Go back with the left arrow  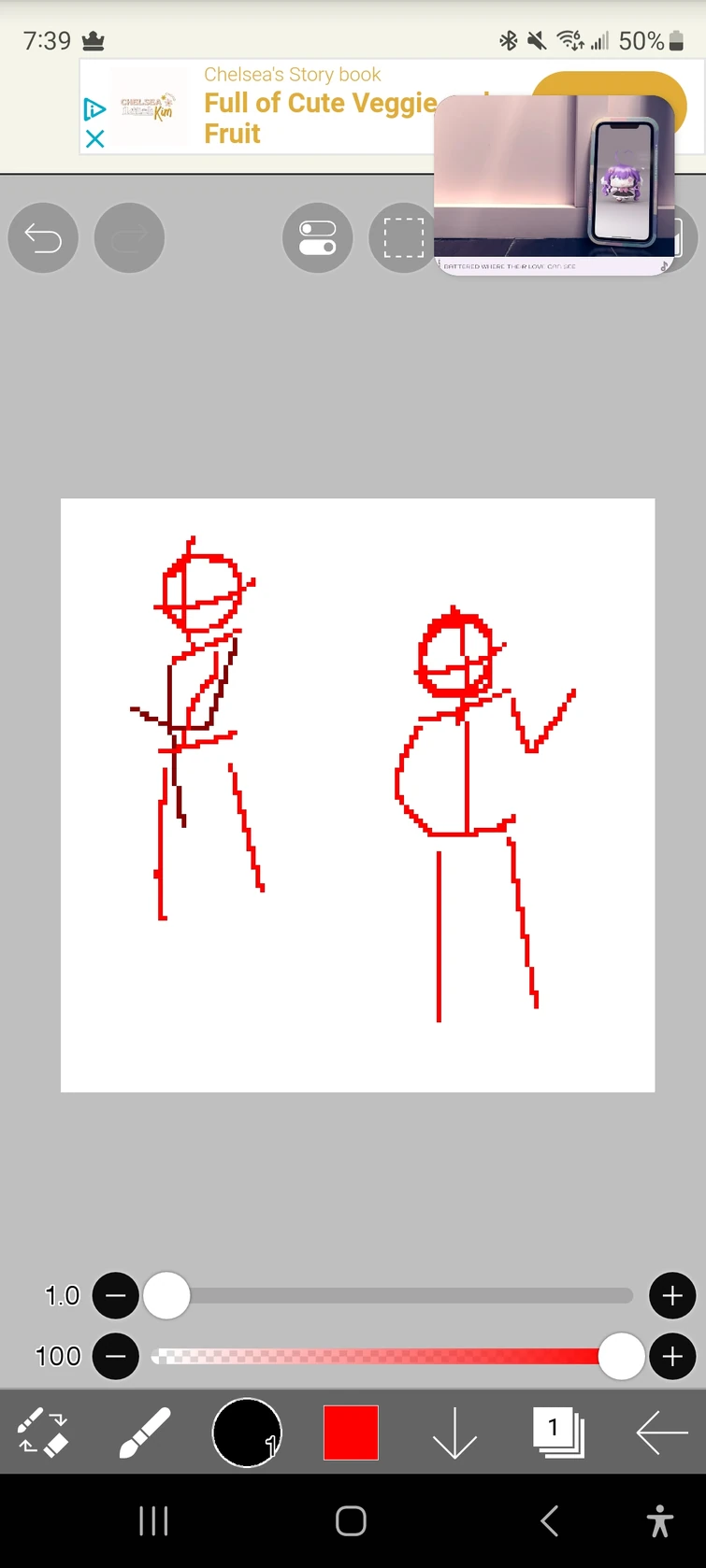(x=661, y=1432)
